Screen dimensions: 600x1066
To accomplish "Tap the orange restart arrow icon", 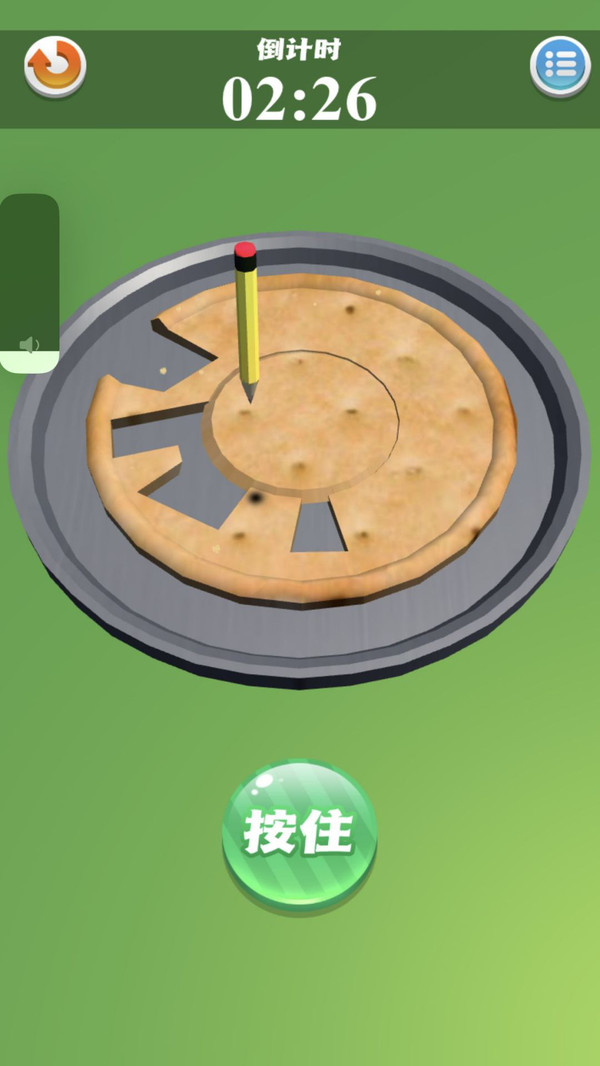I will pos(55,66).
